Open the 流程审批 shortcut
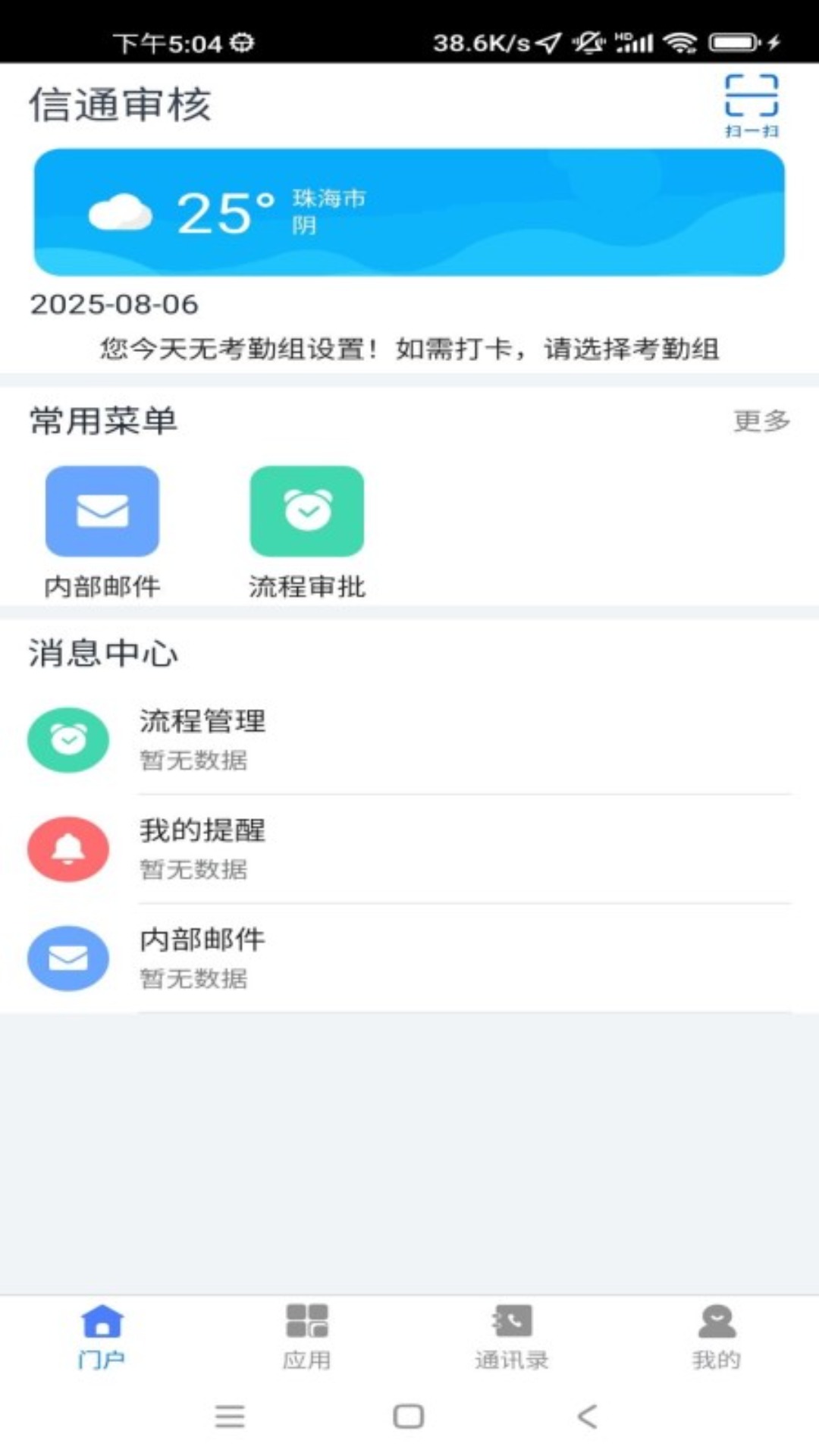The image size is (819, 1456). pos(307,532)
